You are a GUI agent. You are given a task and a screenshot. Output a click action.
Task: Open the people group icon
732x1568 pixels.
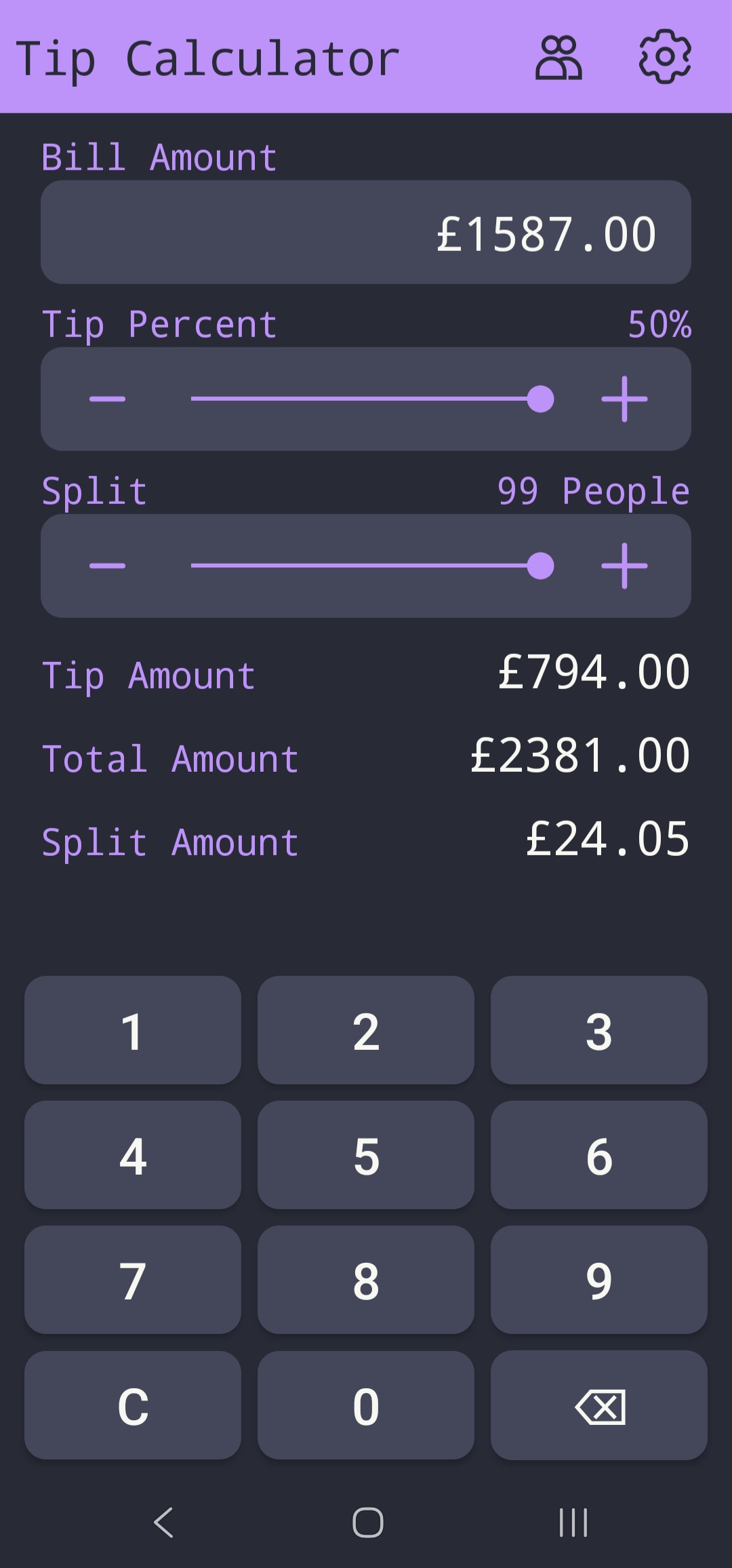[x=558, y=58]
